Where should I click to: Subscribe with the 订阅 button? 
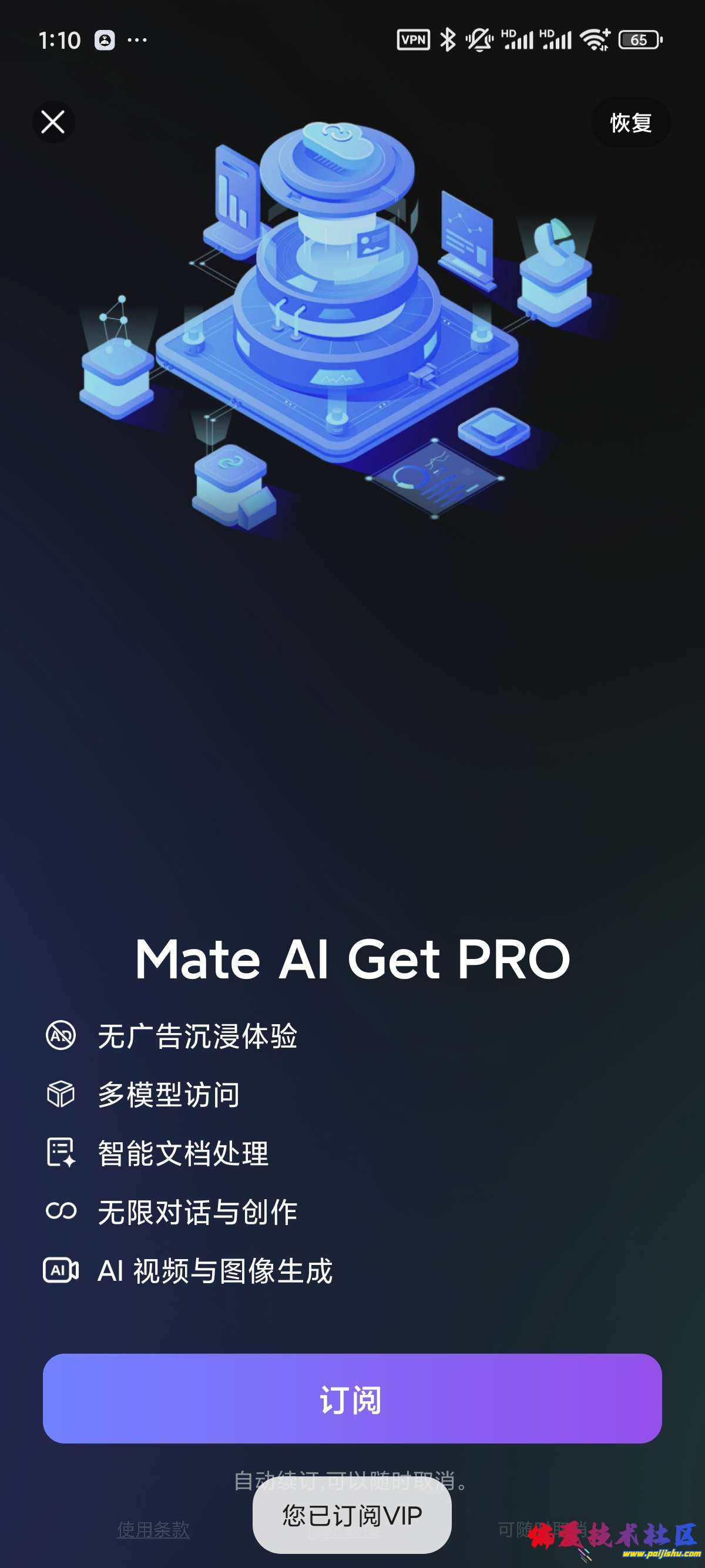[352, 1398]
